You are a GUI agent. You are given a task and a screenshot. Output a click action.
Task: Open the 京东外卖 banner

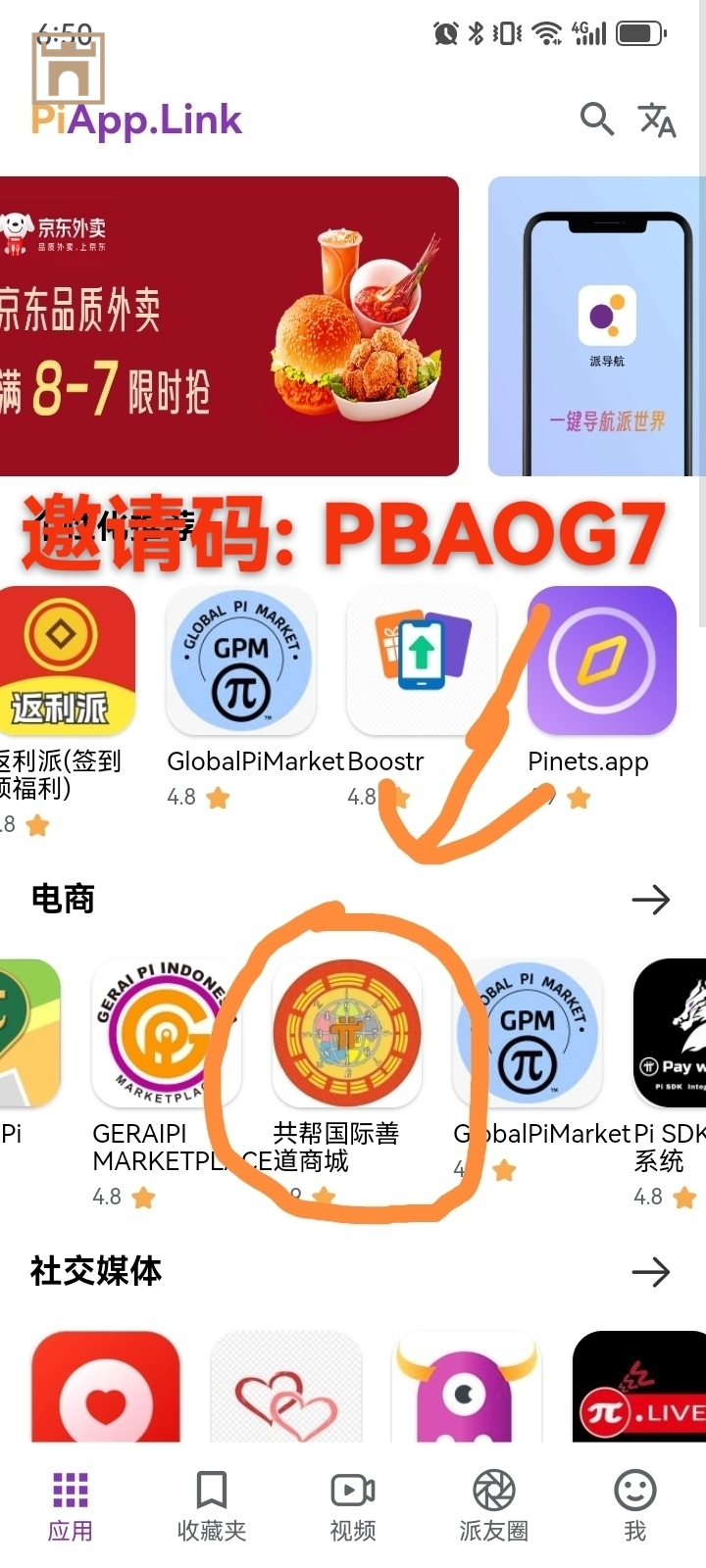point(227,325)
